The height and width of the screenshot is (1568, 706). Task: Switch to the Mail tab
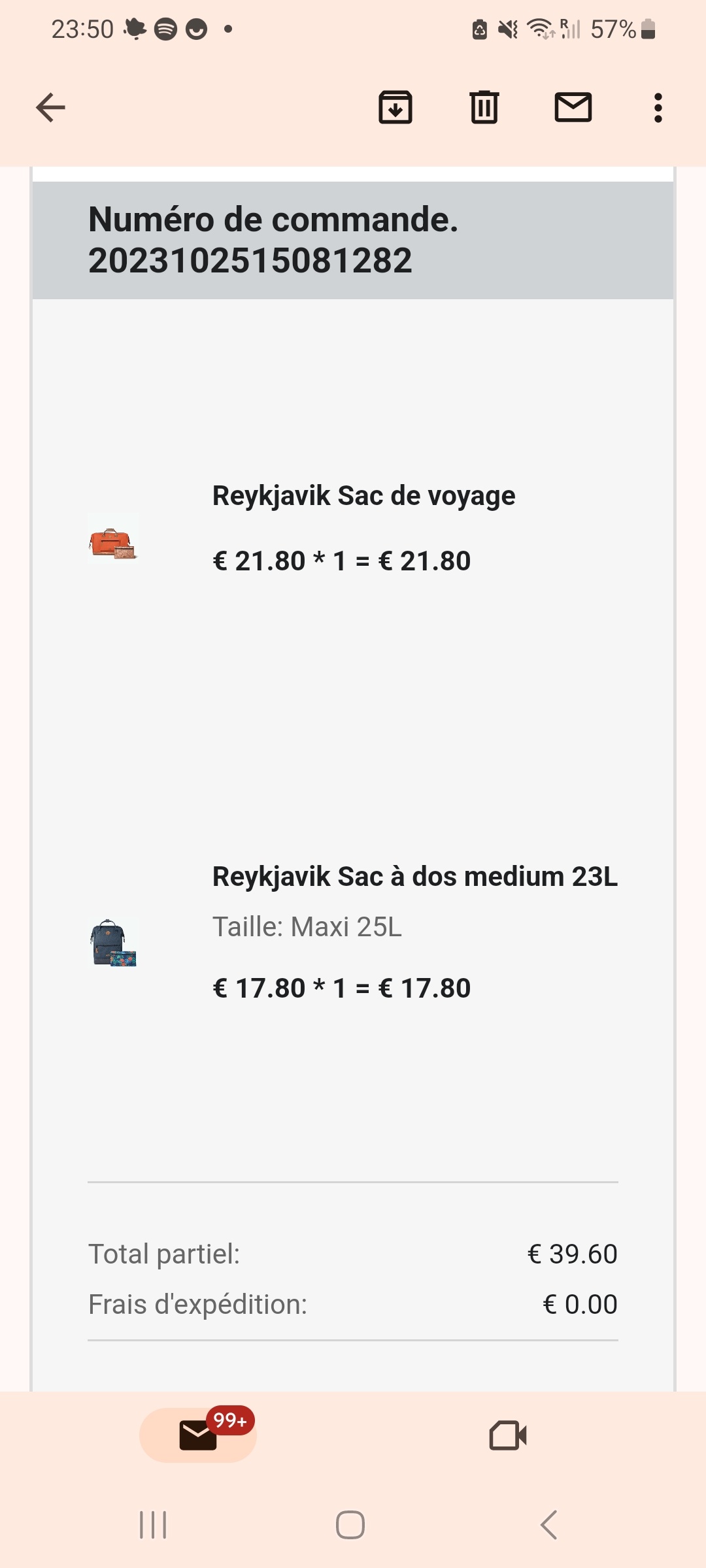[x=198, y=1435]
